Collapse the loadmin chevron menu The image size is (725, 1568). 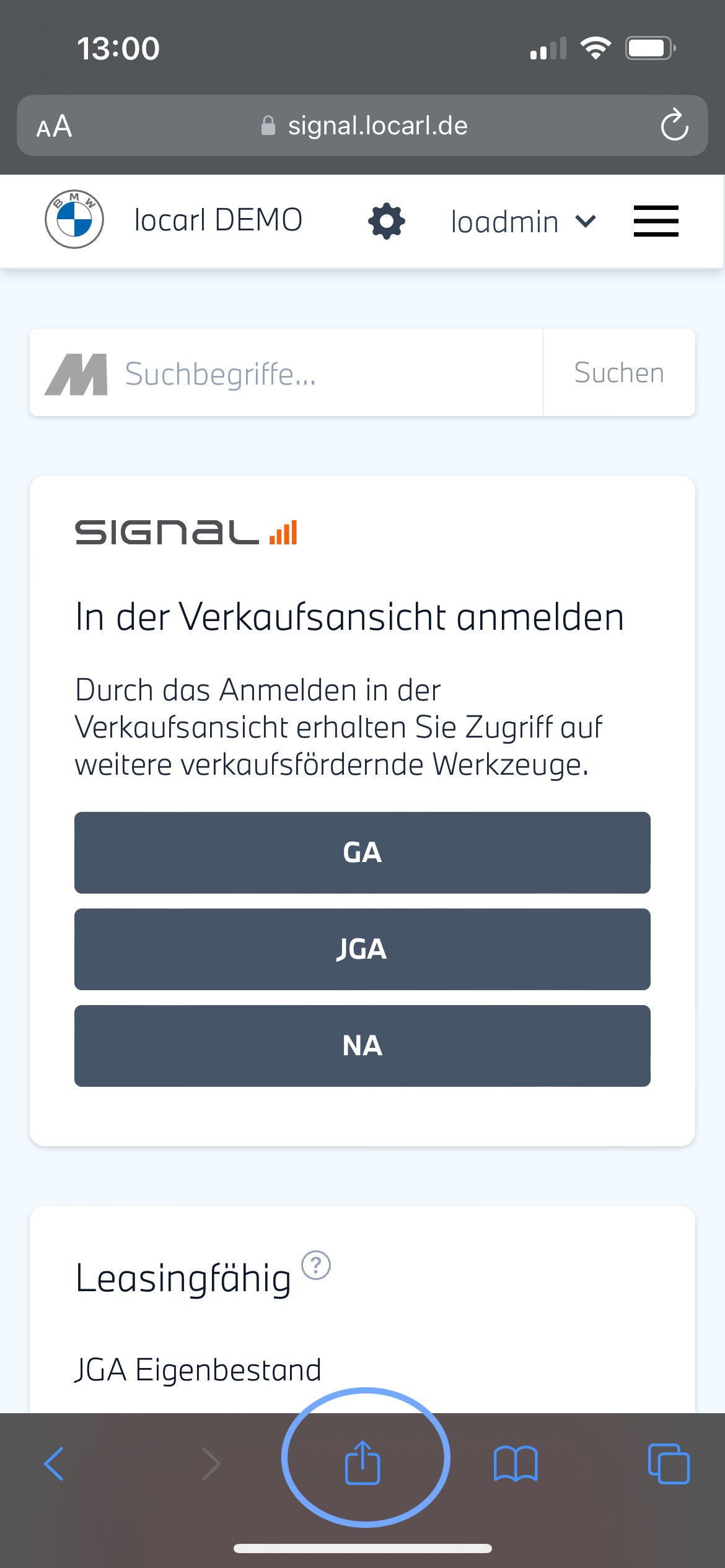[584, 221]
